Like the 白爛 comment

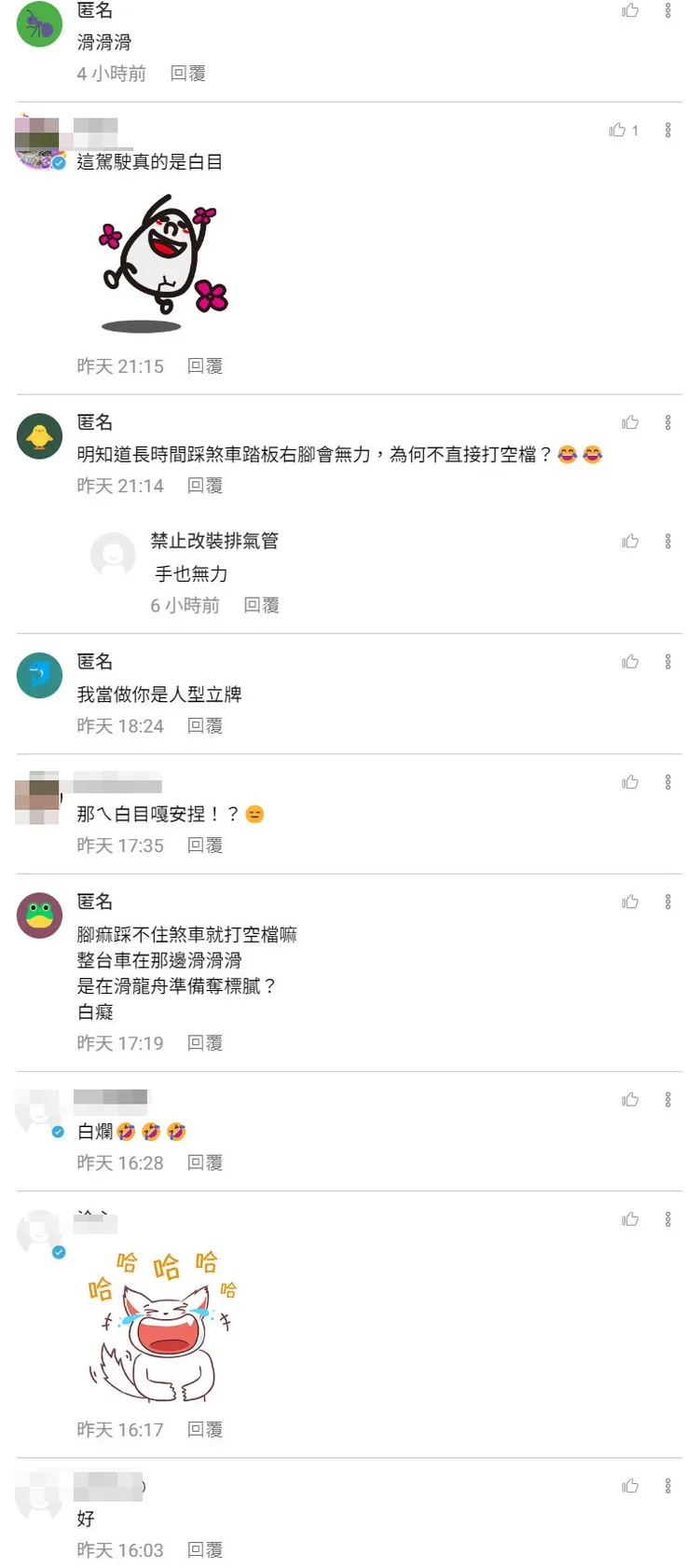630,1100
